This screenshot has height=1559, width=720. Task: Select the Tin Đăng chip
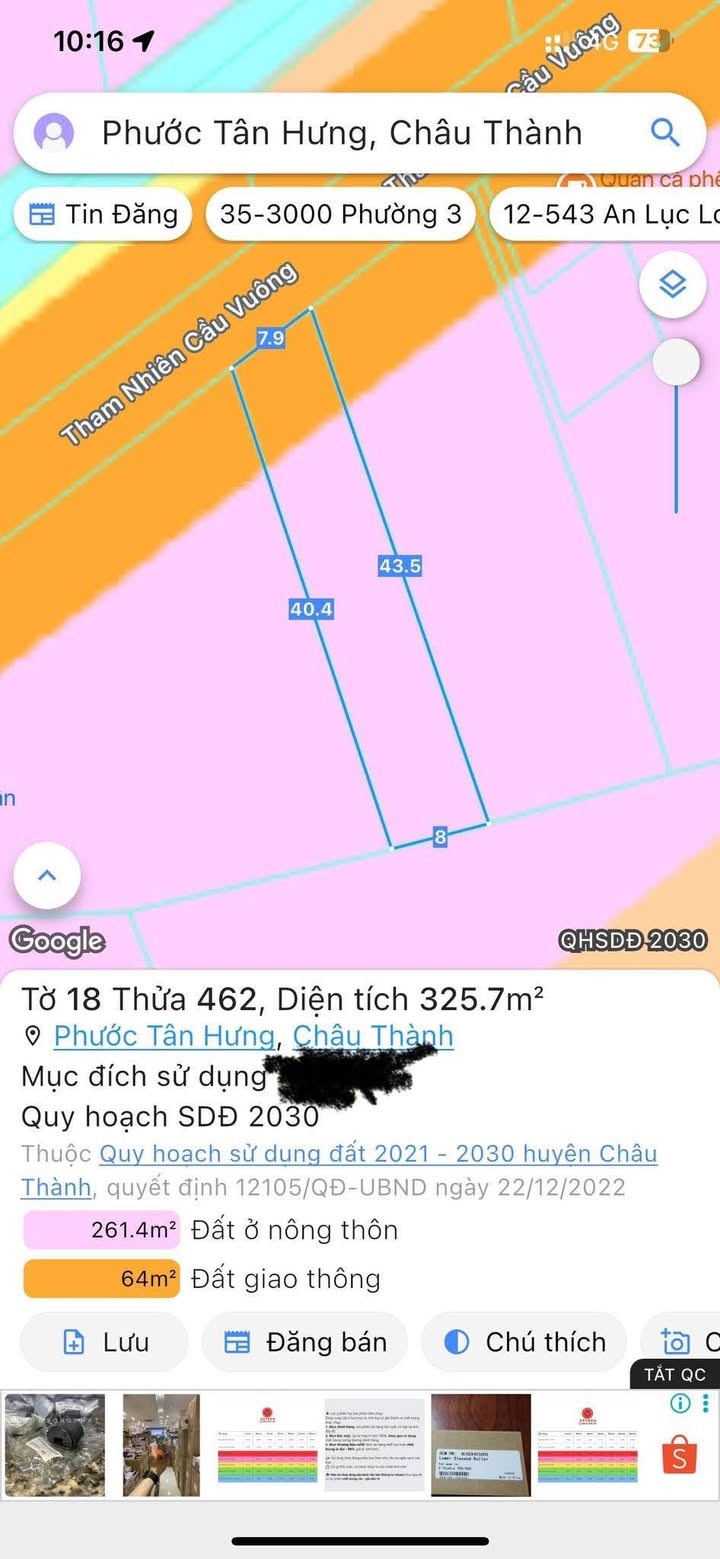point(103,214)
